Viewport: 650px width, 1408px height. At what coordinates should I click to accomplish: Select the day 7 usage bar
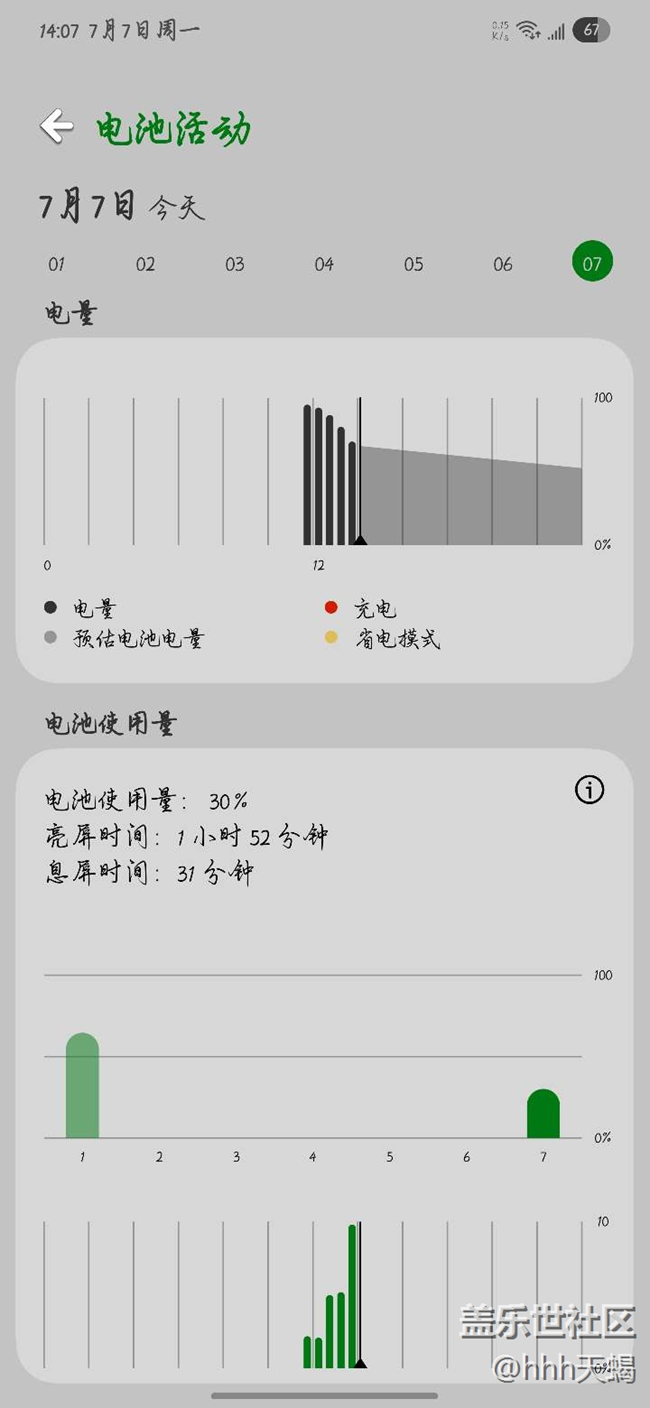coord(543,1114)
